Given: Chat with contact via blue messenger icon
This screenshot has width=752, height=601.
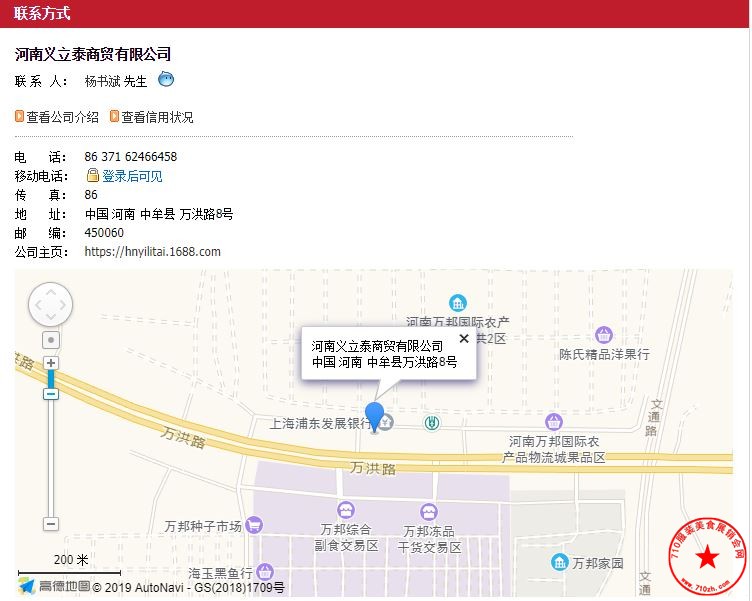Looking at the screenshot, I should [x=166, y=80].
